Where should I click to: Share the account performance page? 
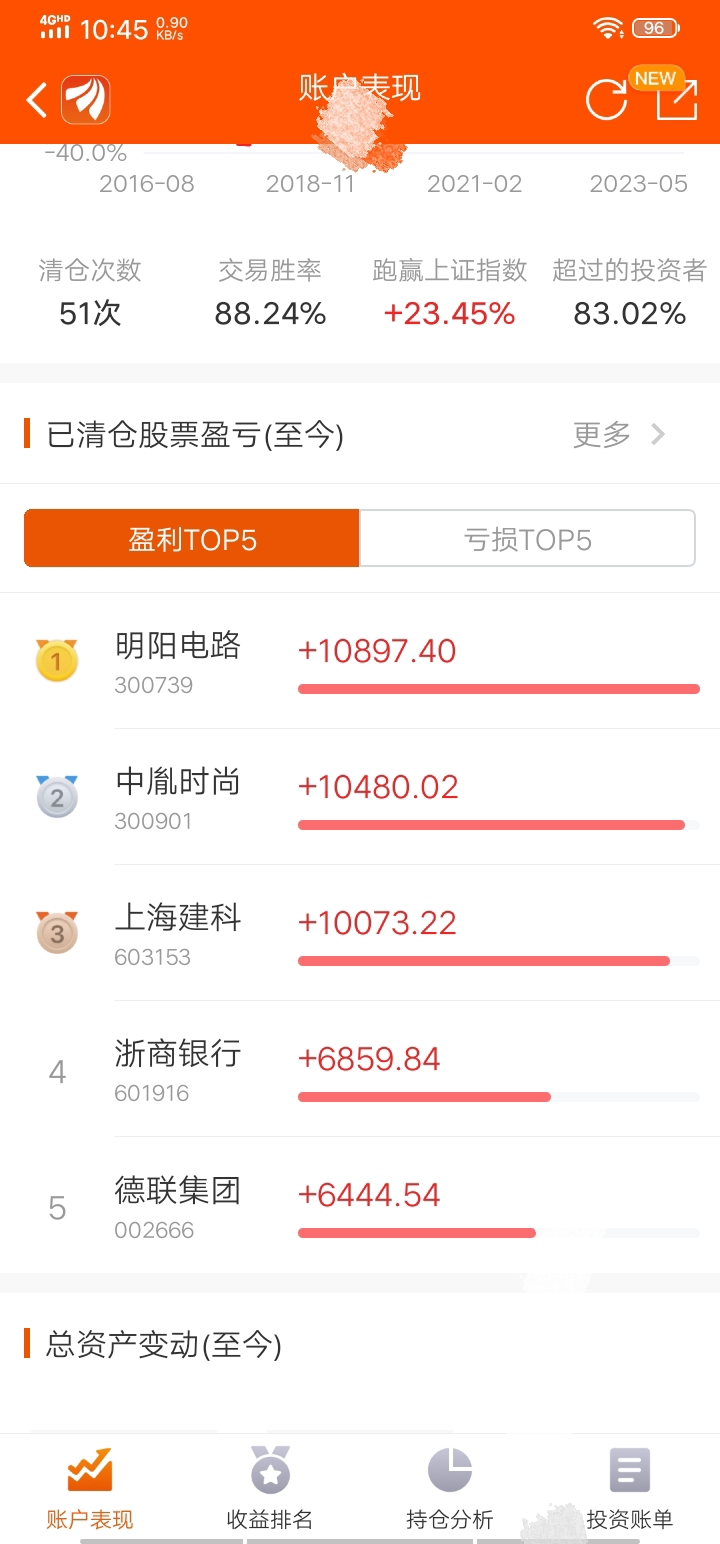[676, 100]
